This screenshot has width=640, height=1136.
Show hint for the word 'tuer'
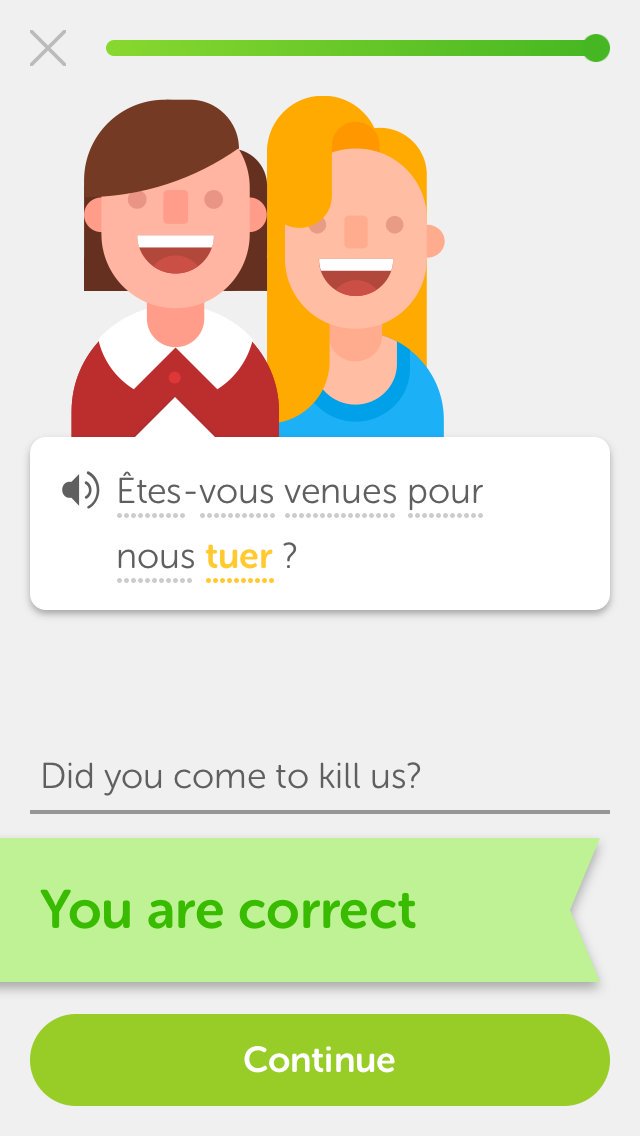[239, 557]
